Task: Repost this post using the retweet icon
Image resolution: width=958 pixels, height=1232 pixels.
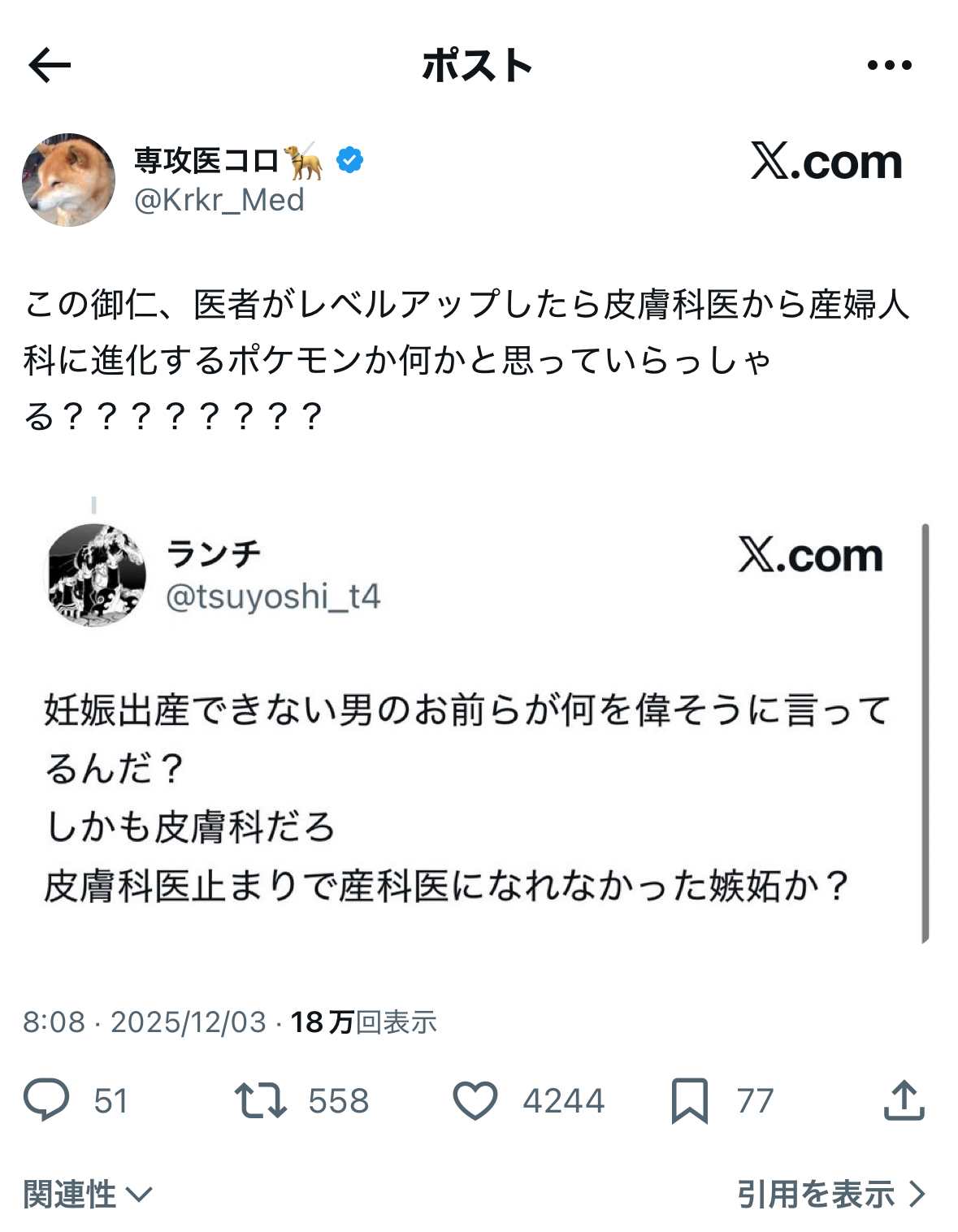Action: (260, 1100)
